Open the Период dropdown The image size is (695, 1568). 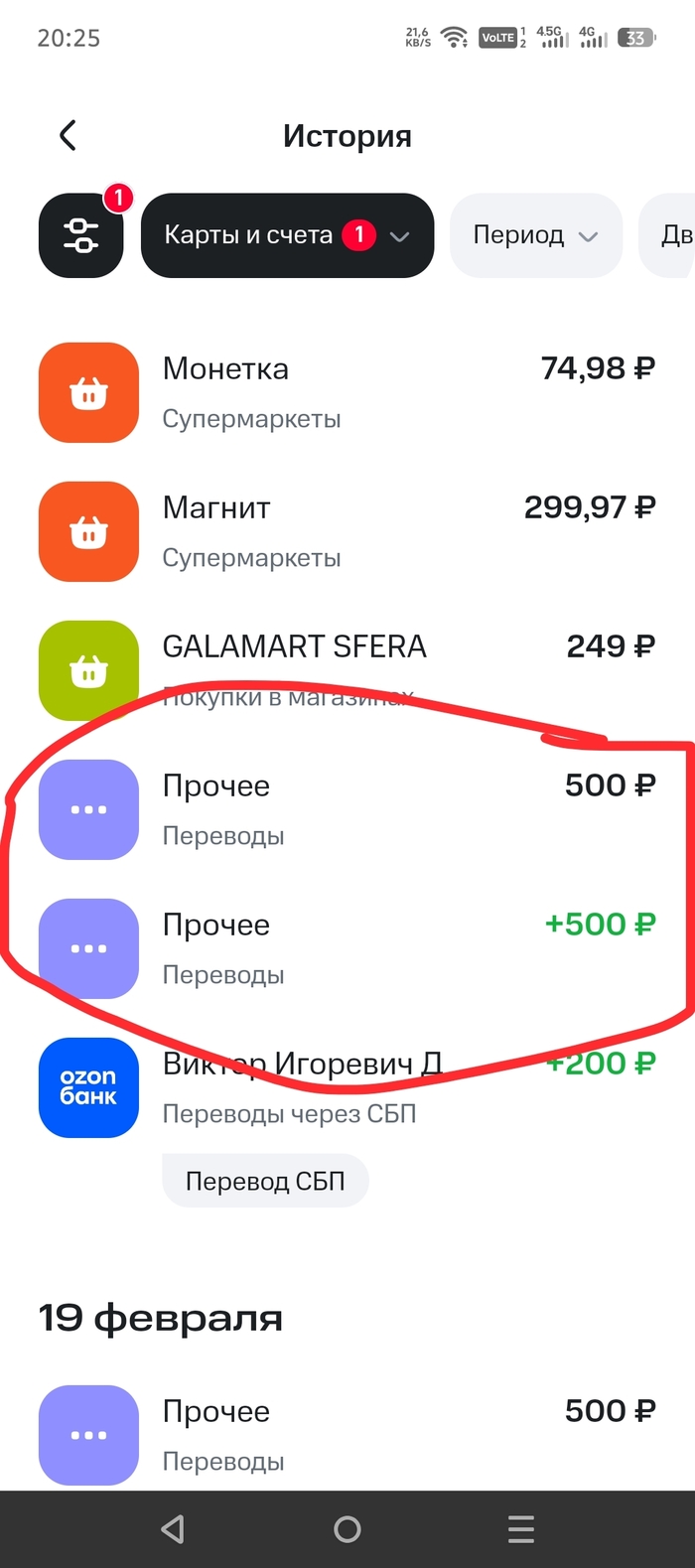click(536, 235)
